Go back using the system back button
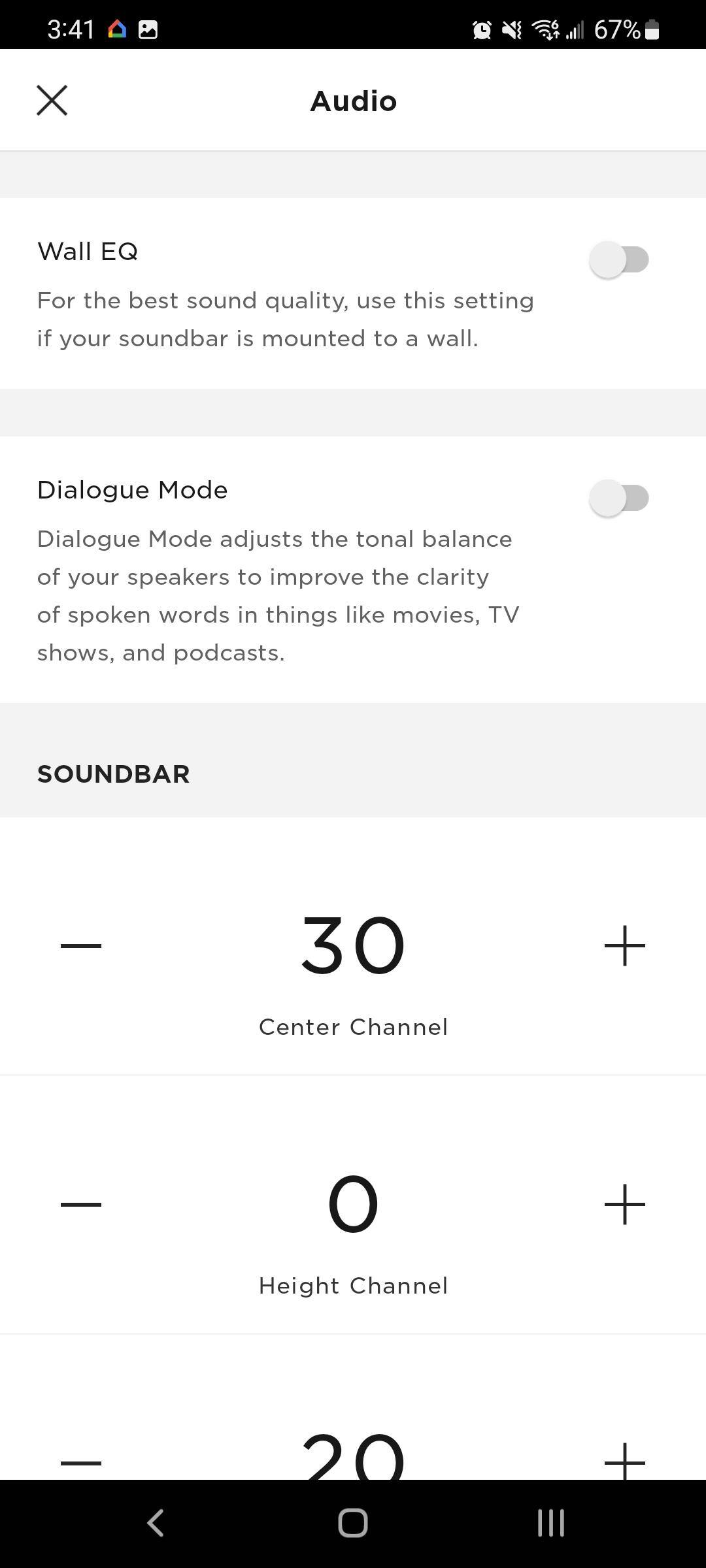 pos(156,1523)
